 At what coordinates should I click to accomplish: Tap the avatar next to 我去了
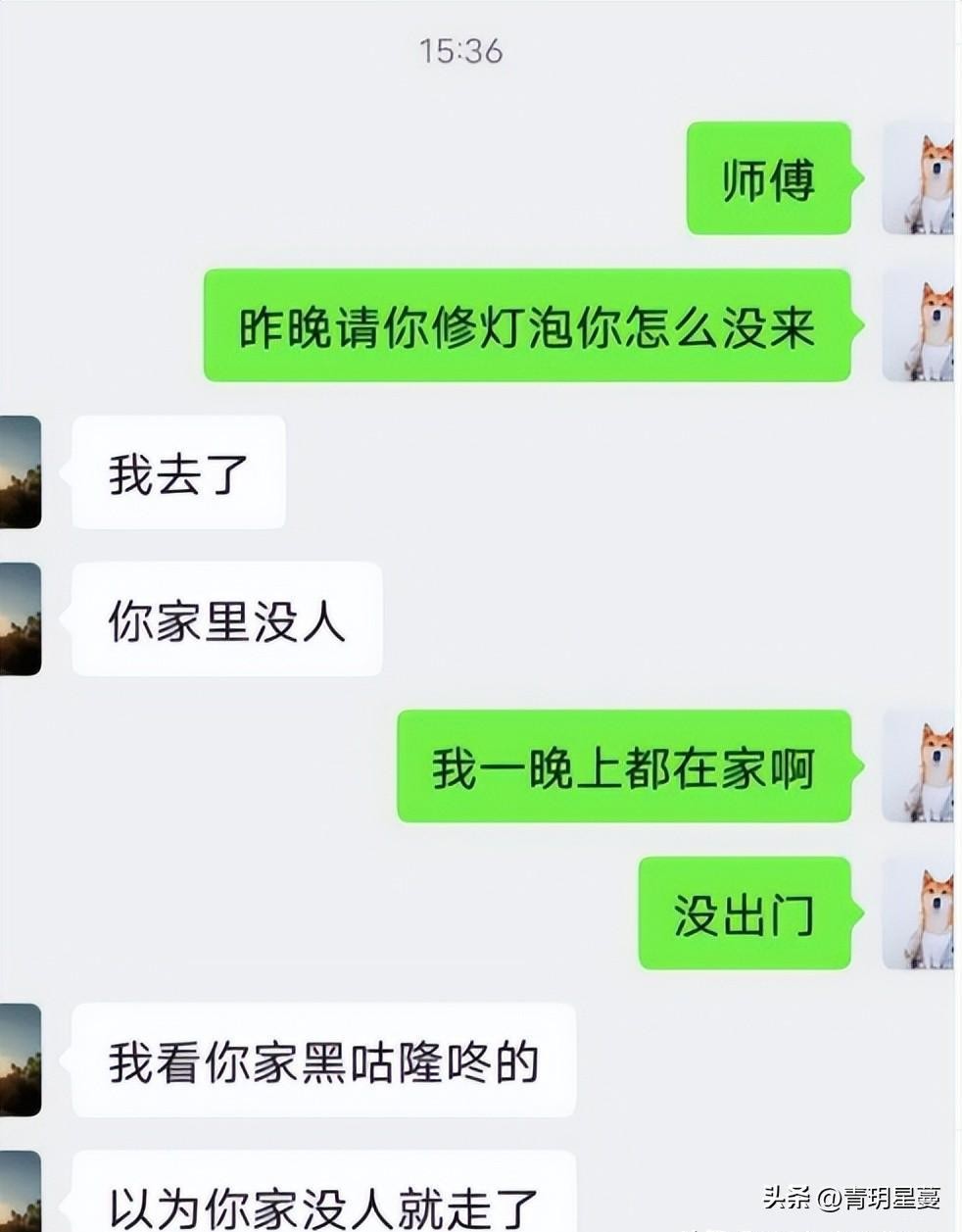point(21,472)
